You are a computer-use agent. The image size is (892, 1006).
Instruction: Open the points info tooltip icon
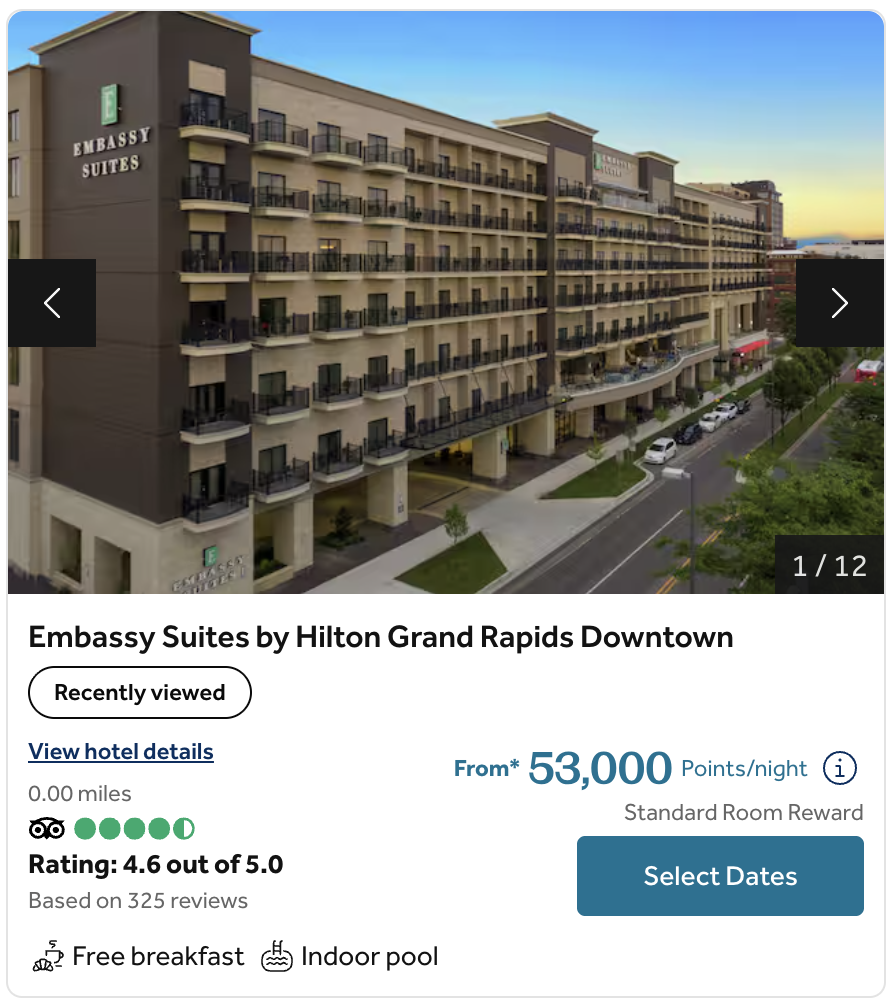(840, 768)
